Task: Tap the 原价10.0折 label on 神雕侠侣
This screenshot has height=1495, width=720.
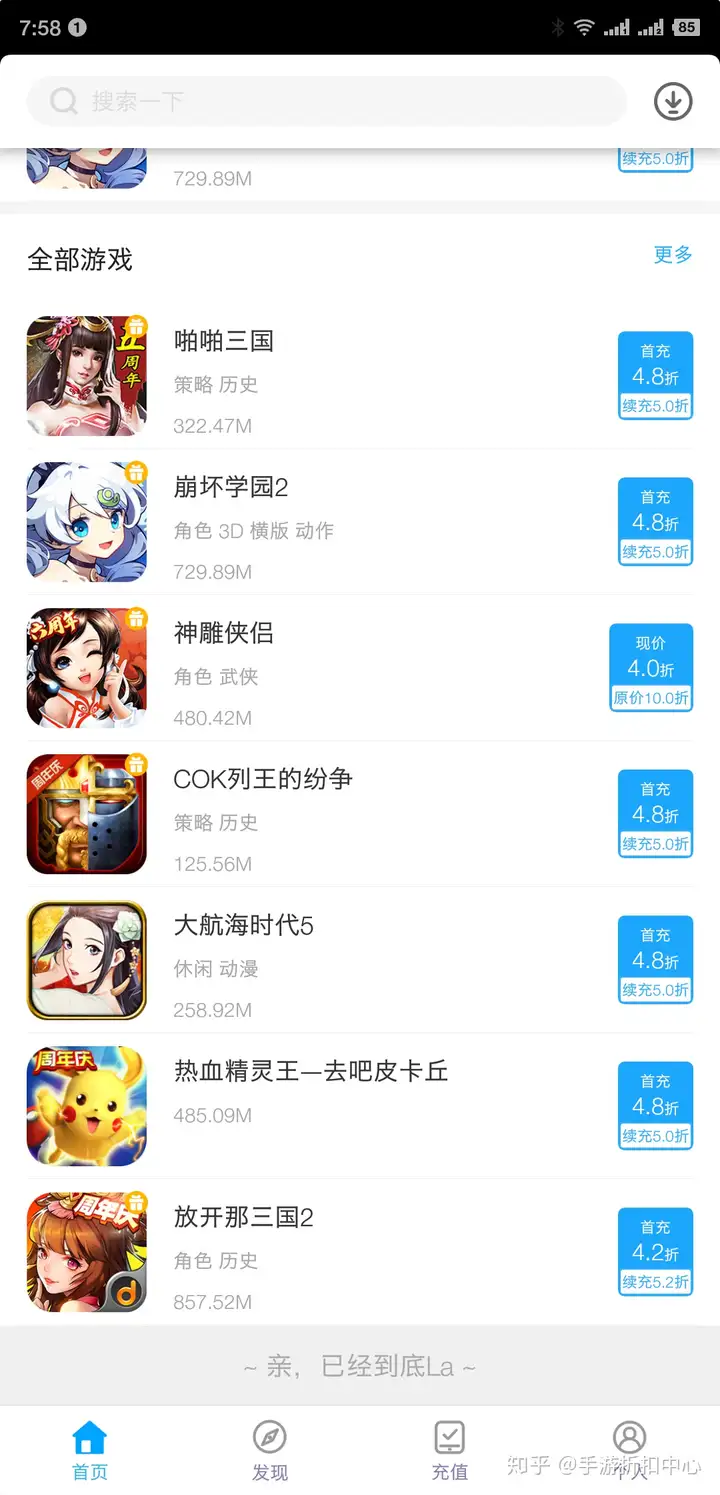Action: (x=651, y=698)
